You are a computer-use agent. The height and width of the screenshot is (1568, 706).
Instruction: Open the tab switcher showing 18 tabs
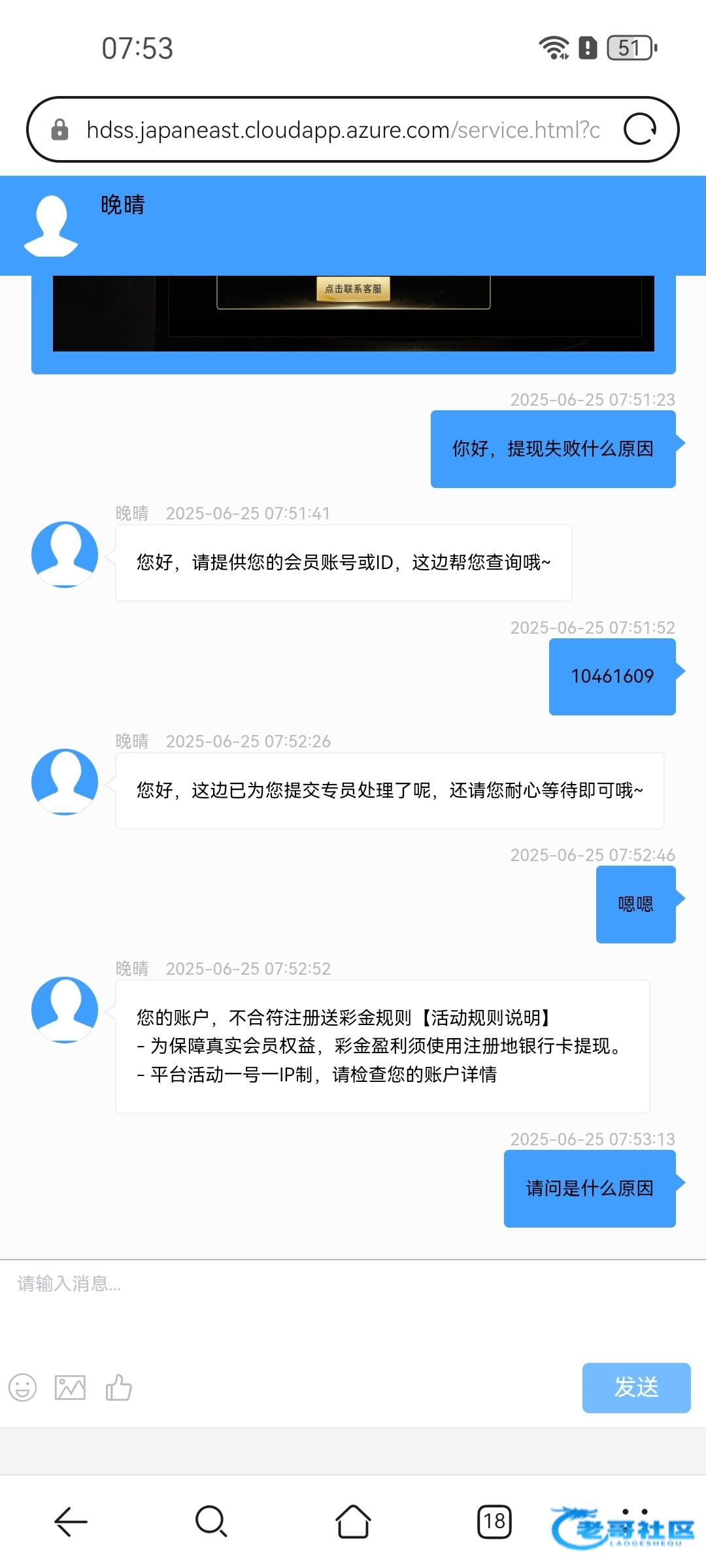point(494,1522)
